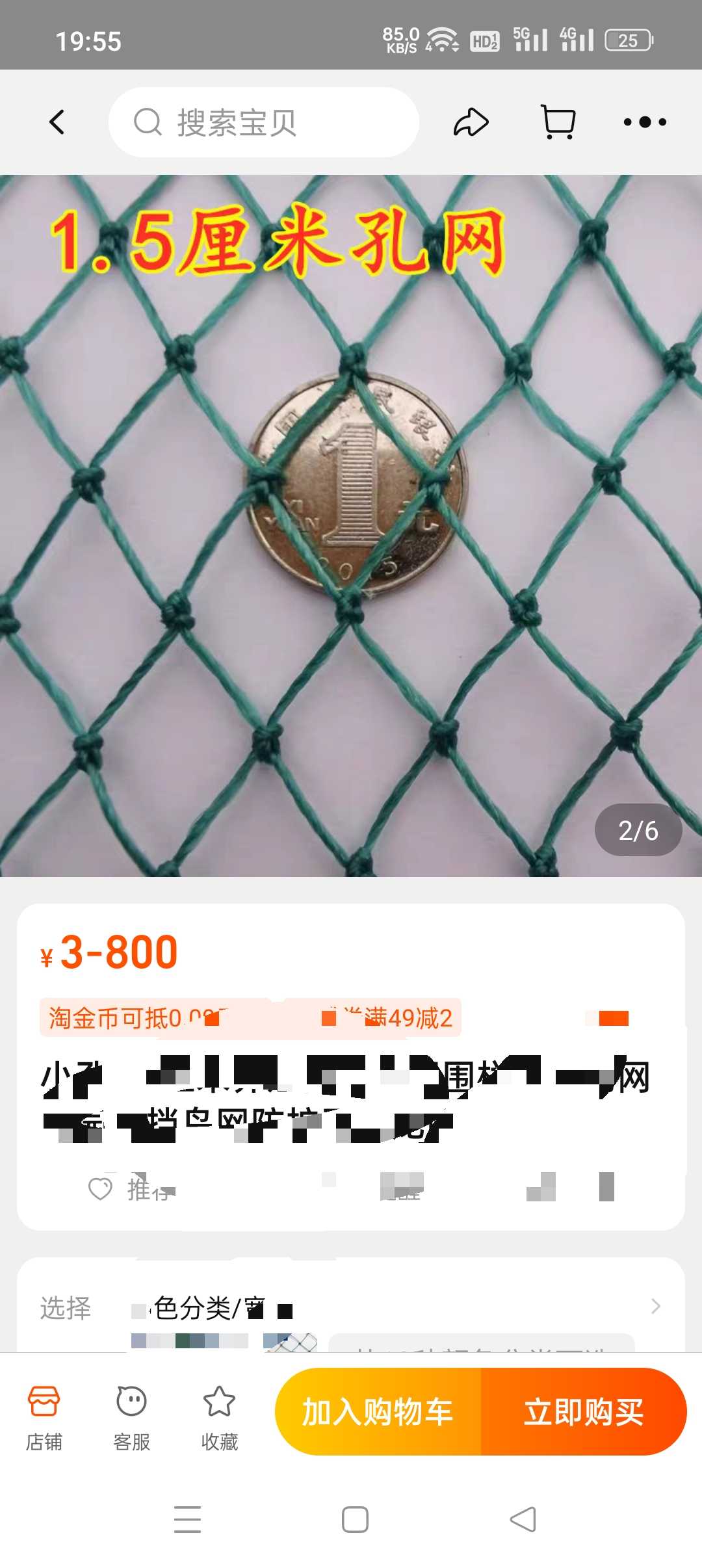Open the three-dot overflow menu

coord(645,122)
